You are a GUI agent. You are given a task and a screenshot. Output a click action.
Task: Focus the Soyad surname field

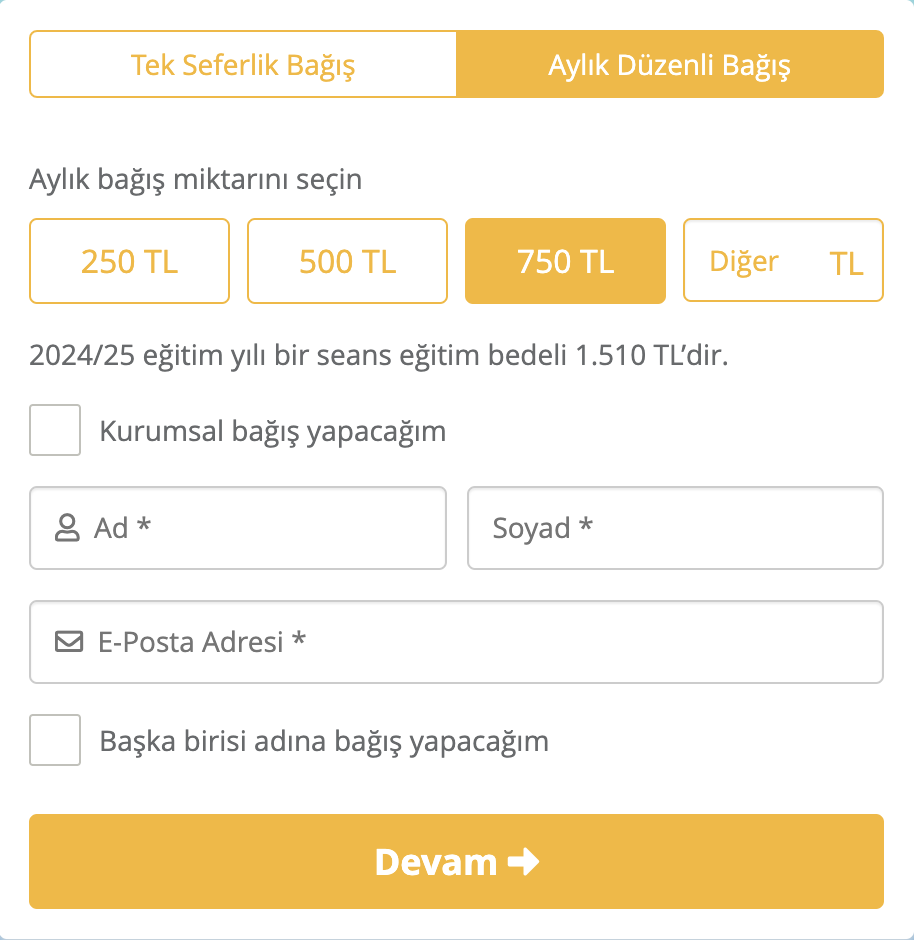tap(675, 528)
